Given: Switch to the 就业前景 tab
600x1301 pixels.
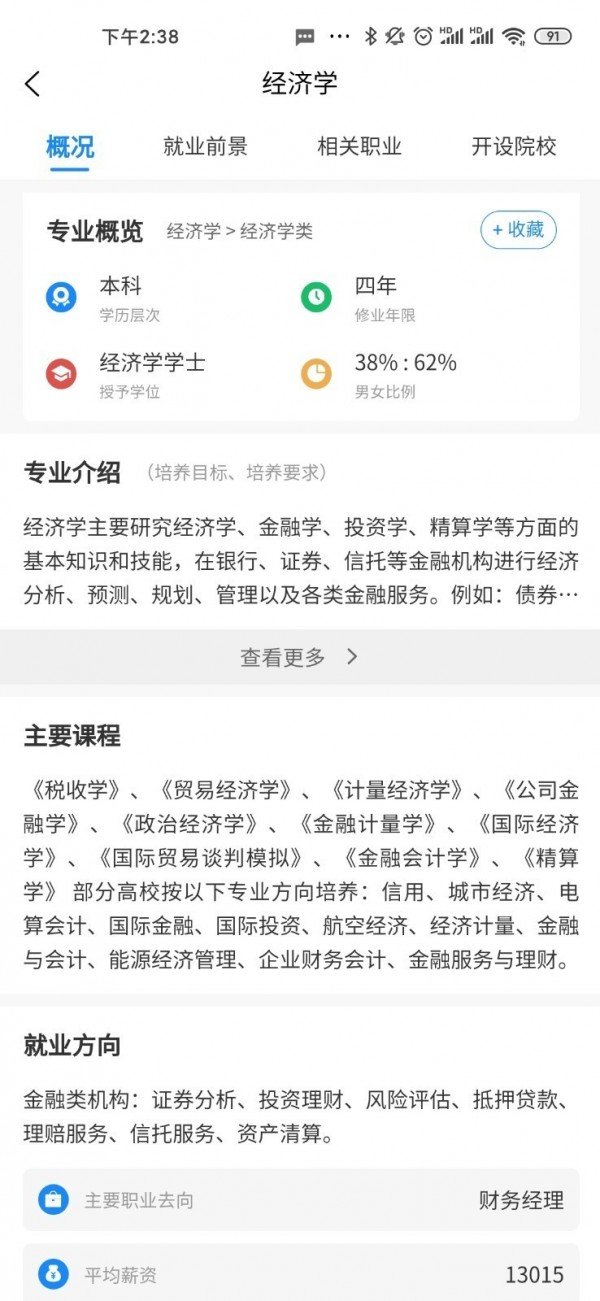Looking at the screenshot, I should 205,147.
